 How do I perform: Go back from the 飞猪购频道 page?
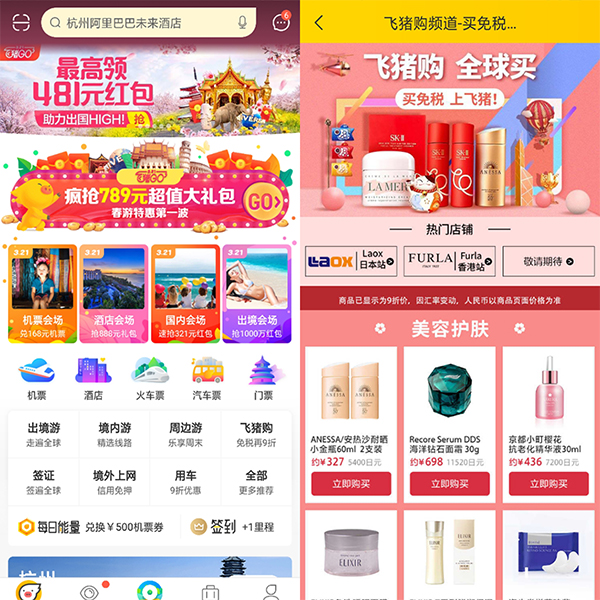coord(318,22)
